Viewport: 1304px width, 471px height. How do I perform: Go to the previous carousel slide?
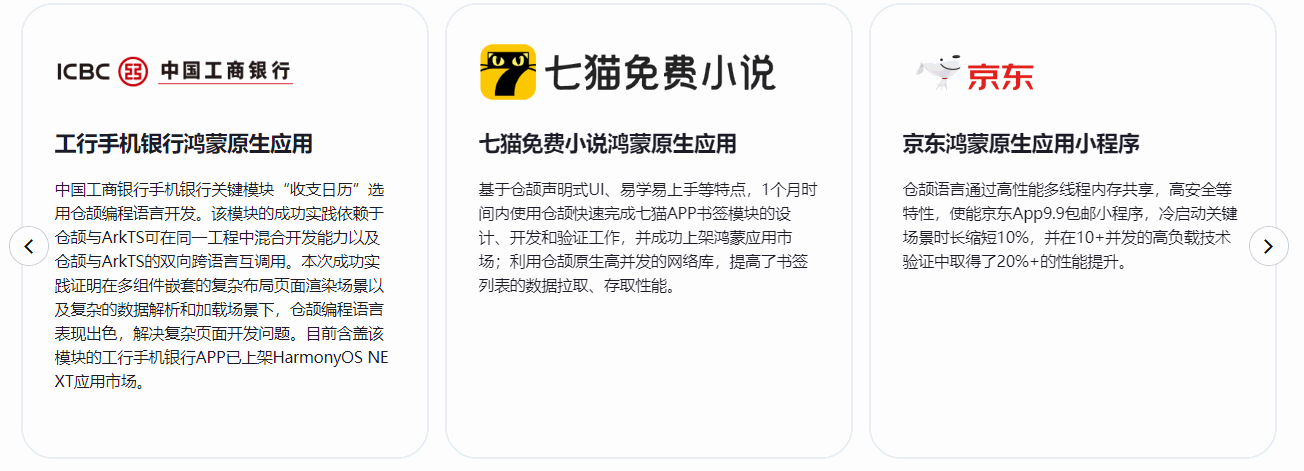(29, 246)
